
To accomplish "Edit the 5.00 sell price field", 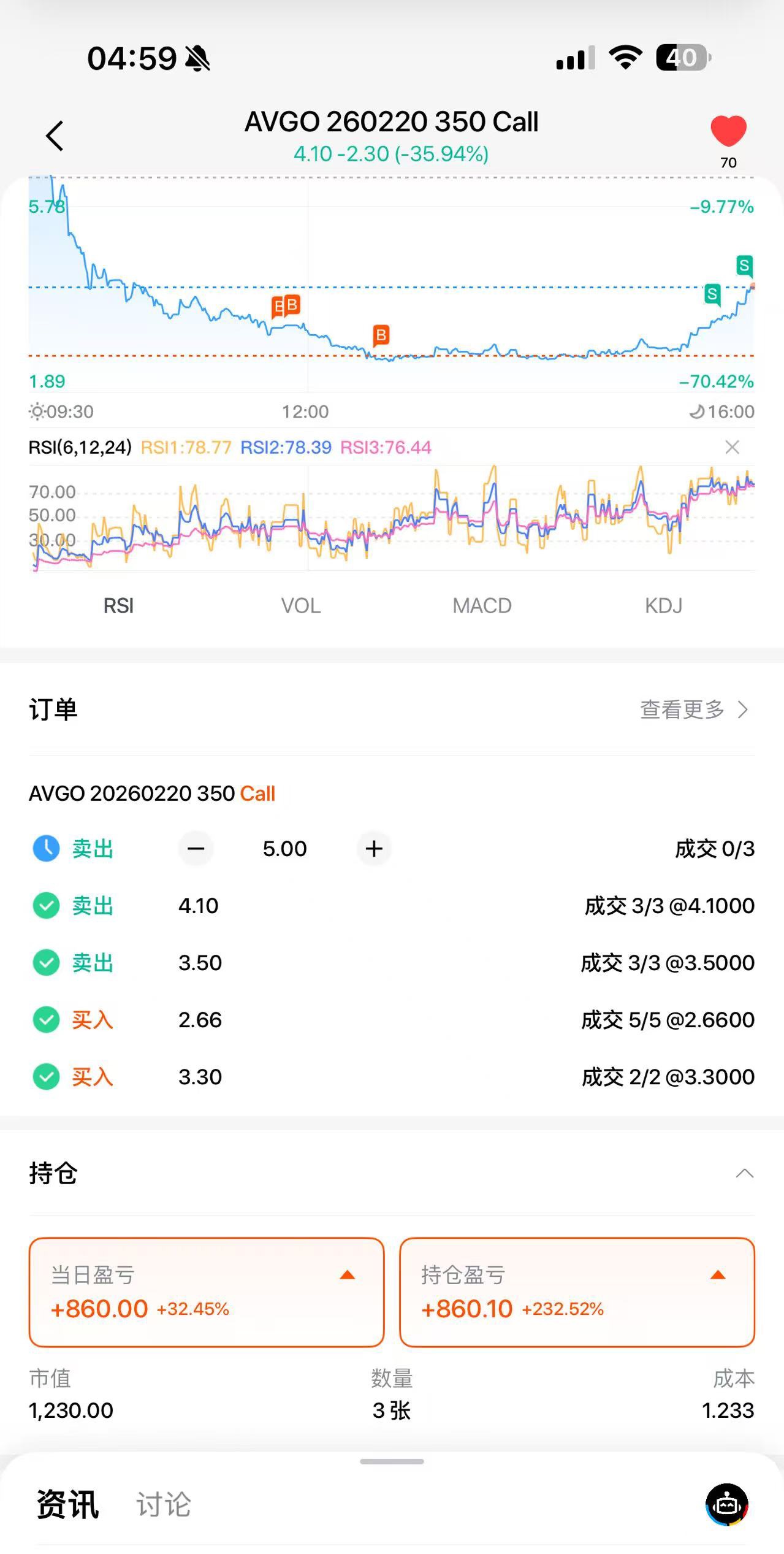I will click(284, 849).
